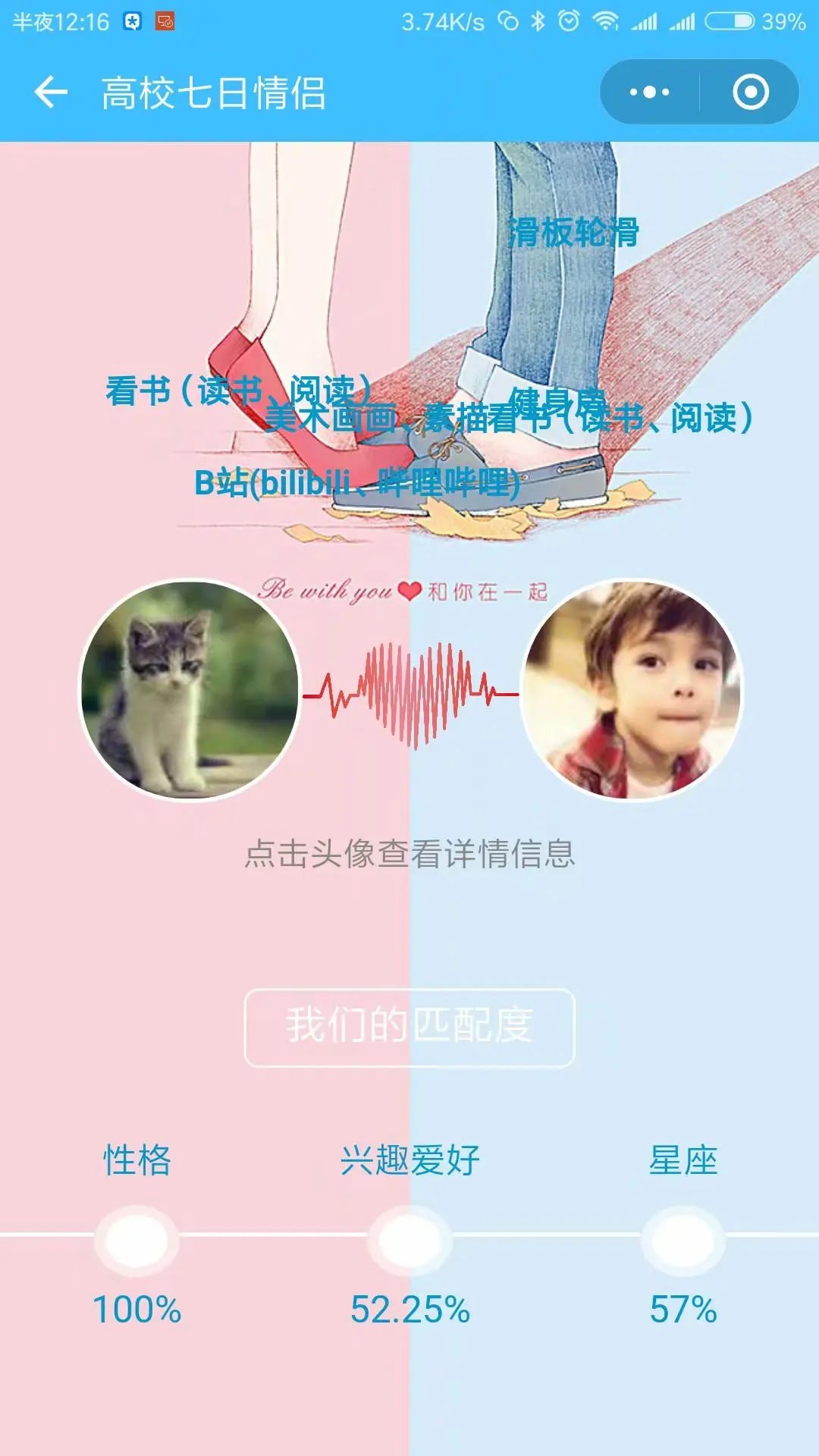819x1456 pixels.
Task: View details of the boy avatar profile
Action: 632,689
